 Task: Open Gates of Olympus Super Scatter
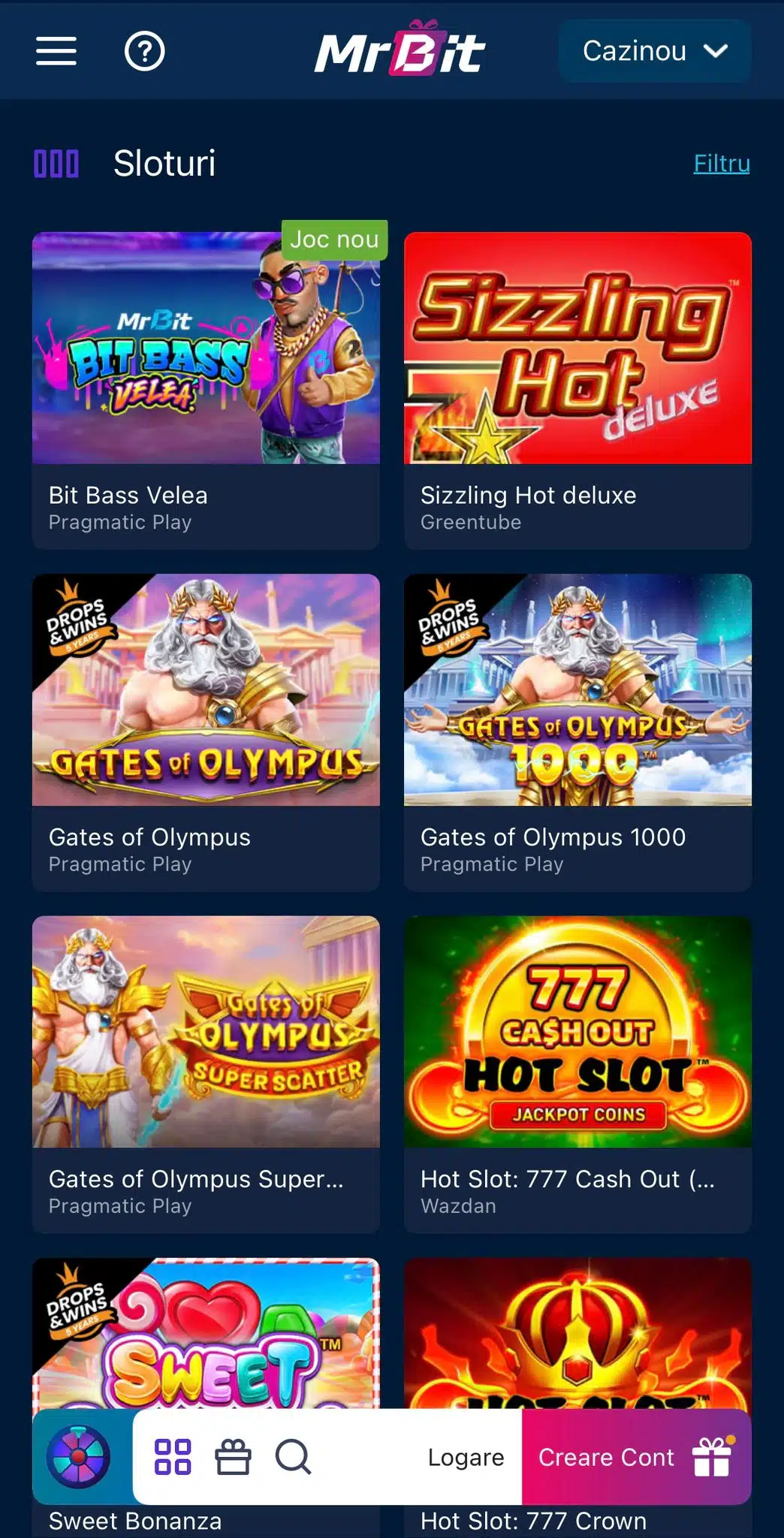coord(206,1032)
